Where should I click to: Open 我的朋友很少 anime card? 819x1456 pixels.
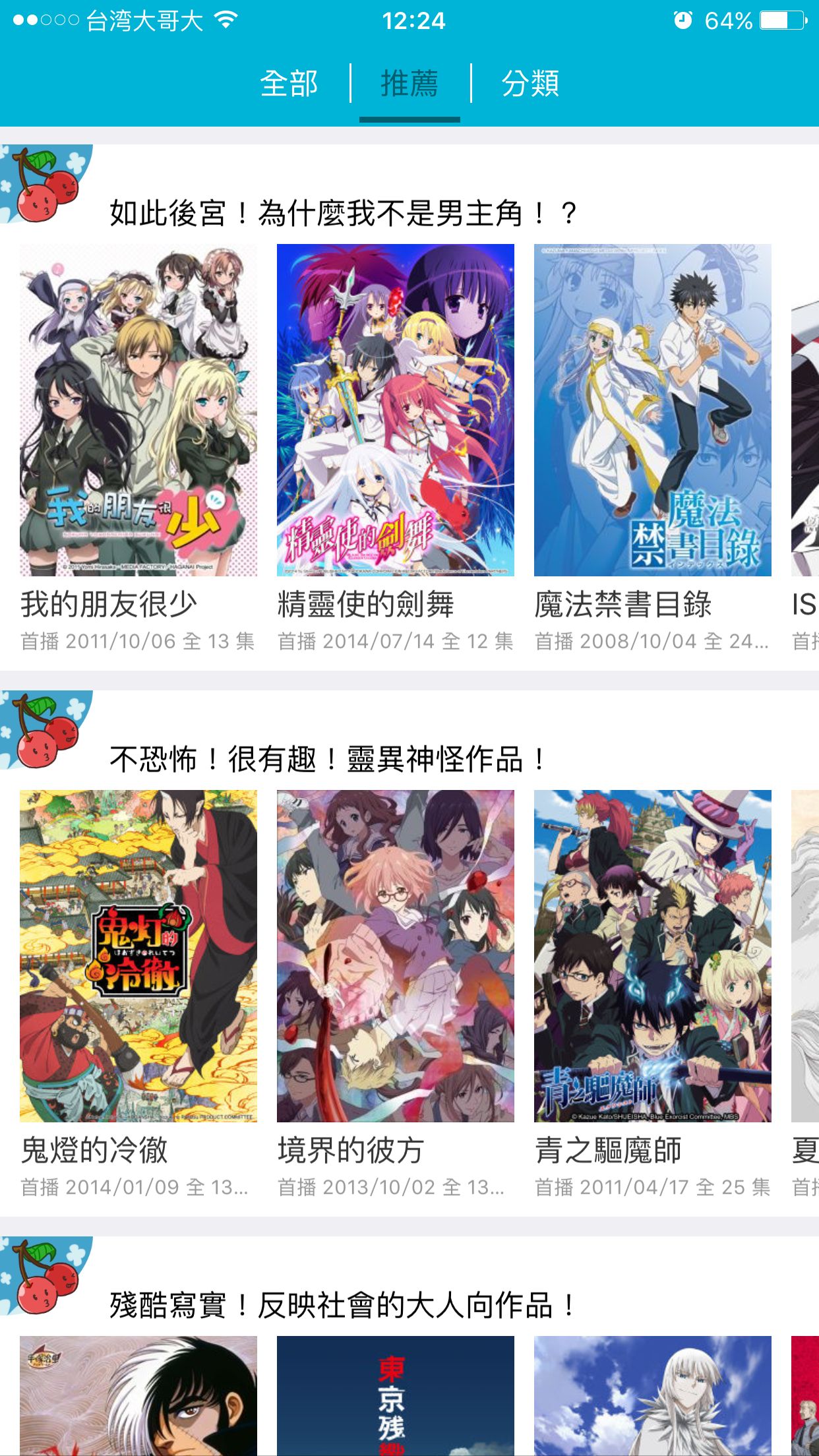[138, 410]
